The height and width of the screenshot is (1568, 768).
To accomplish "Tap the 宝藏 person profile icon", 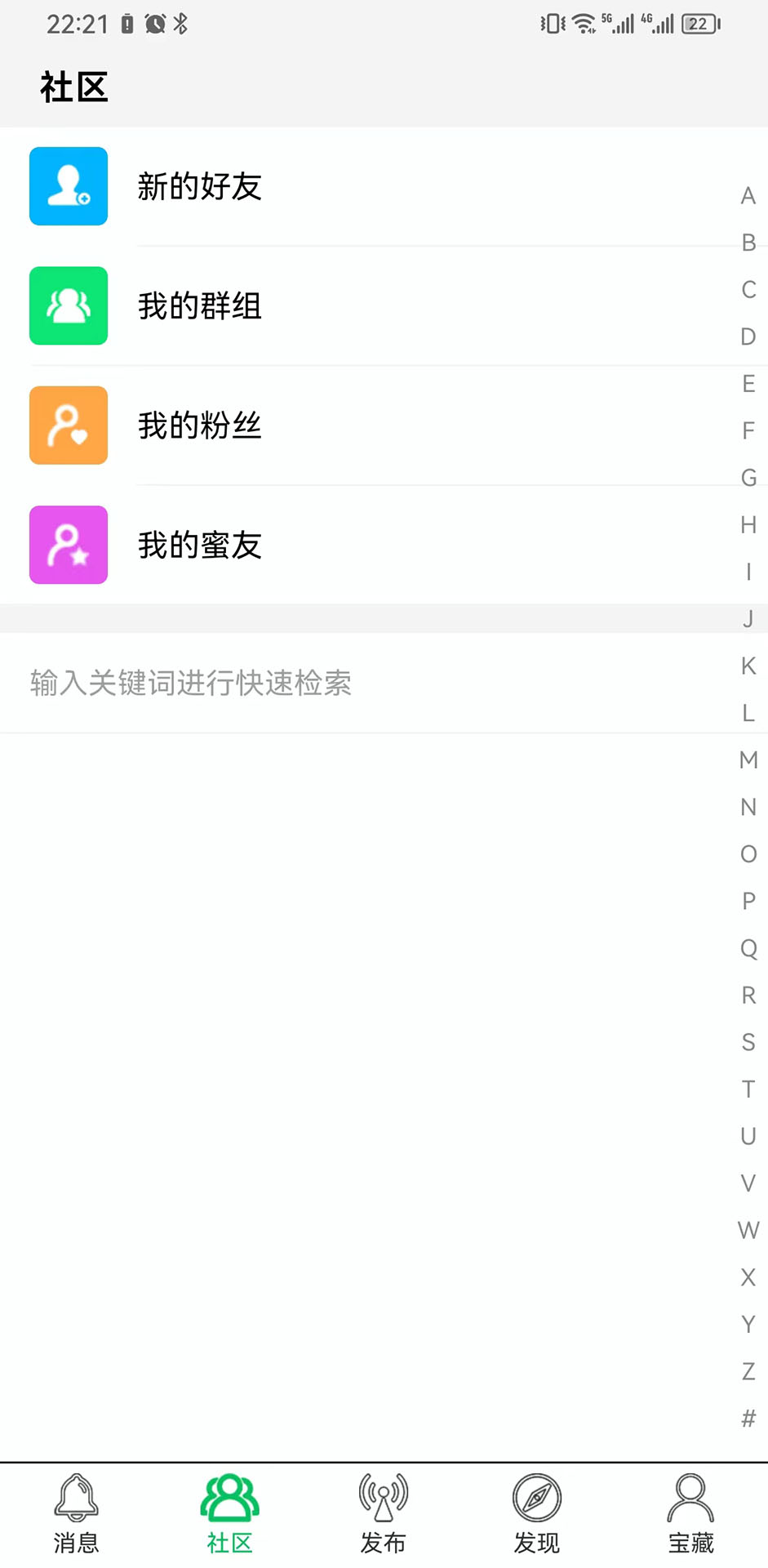I will [x=690, y=1499].
